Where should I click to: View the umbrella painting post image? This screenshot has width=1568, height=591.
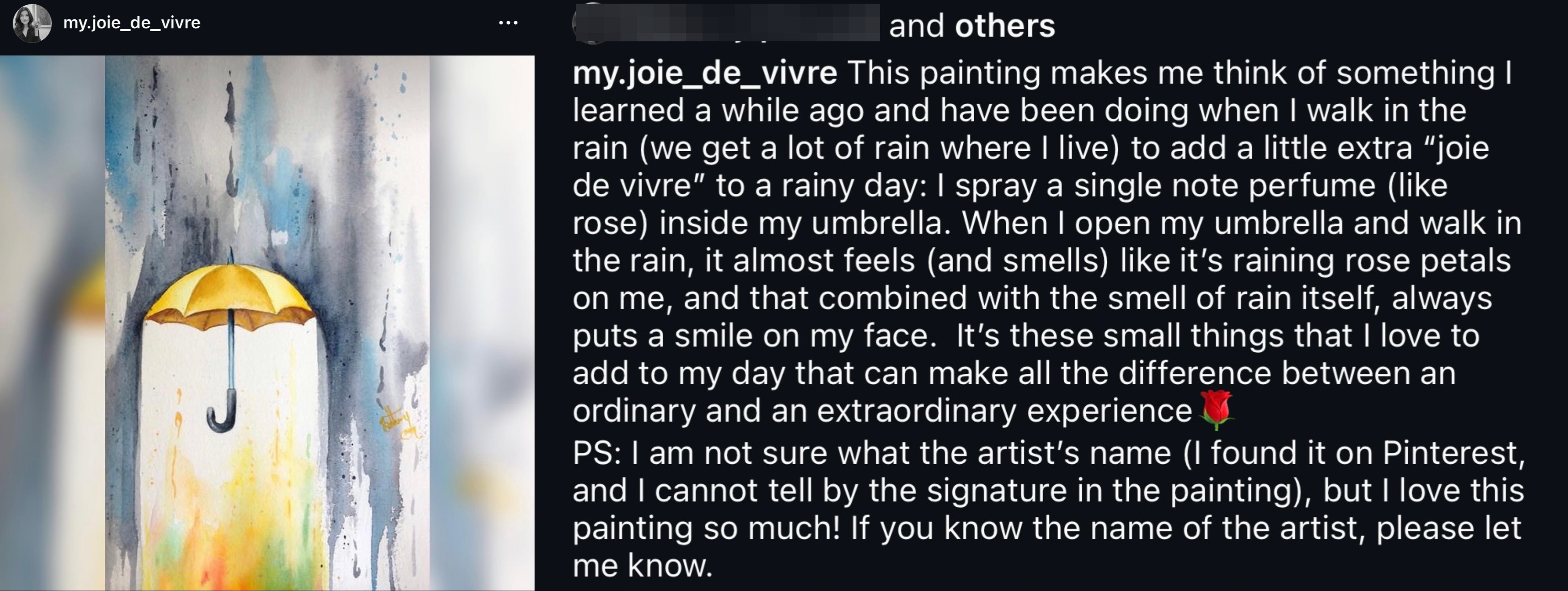click(x=267, y=323)
